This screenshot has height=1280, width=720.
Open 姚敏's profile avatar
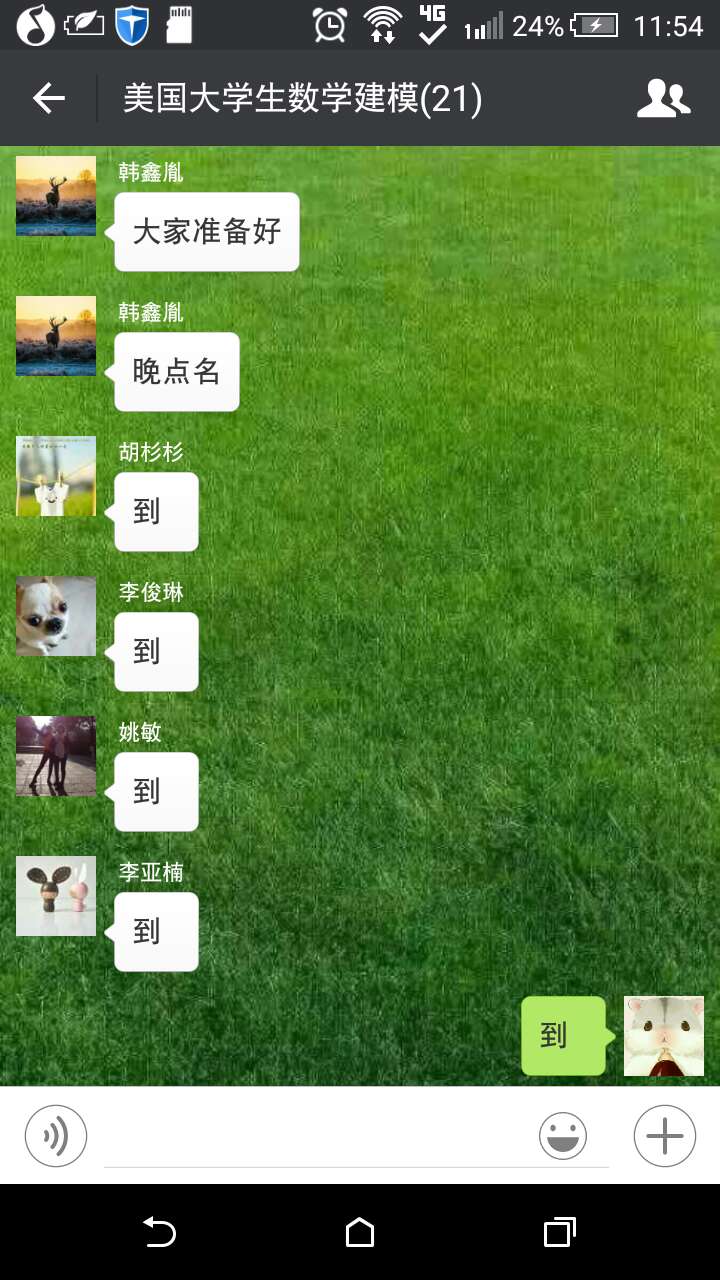click(x=56, y=756)
